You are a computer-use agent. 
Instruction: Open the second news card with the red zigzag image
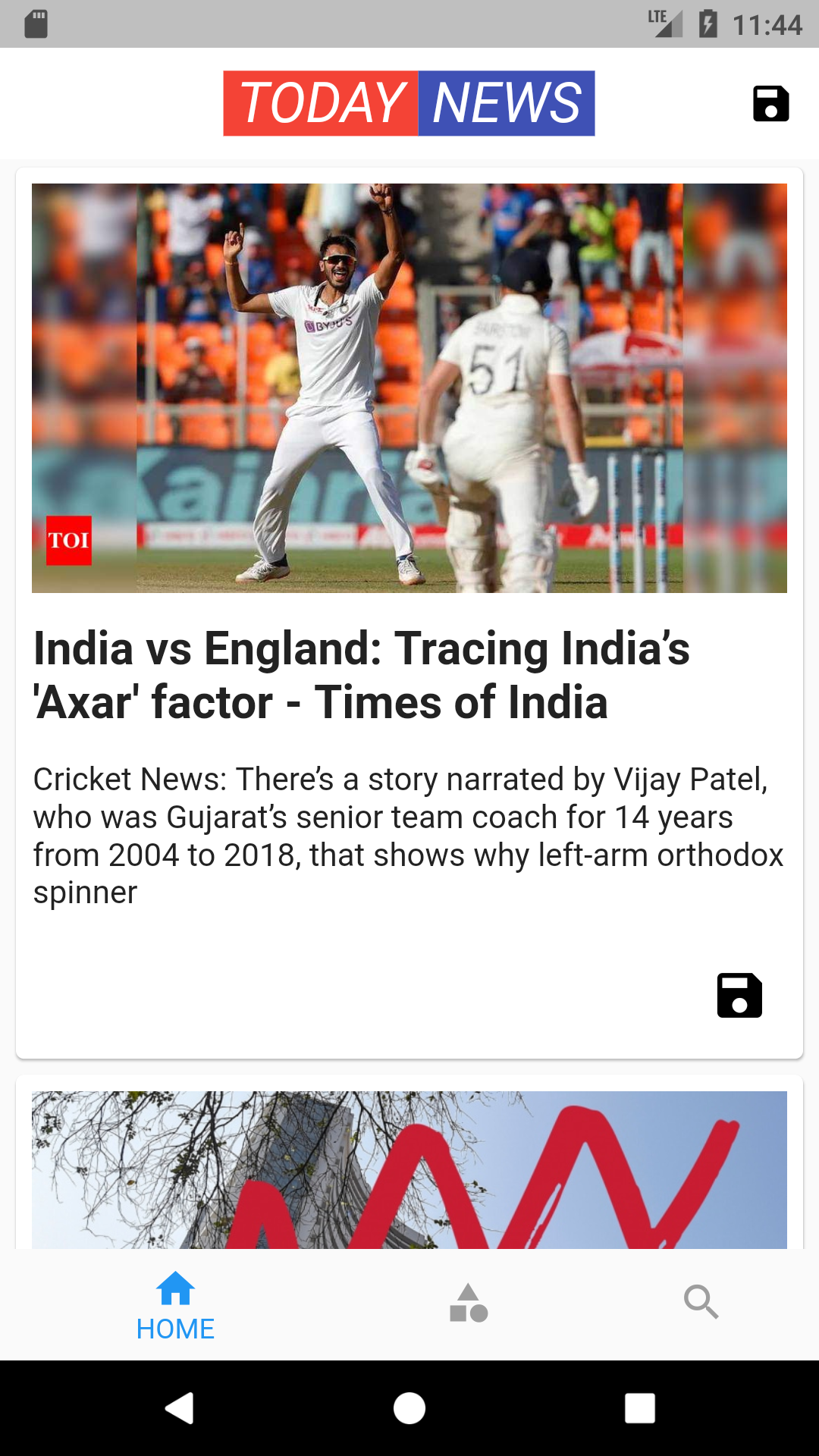pos(409,1169)
